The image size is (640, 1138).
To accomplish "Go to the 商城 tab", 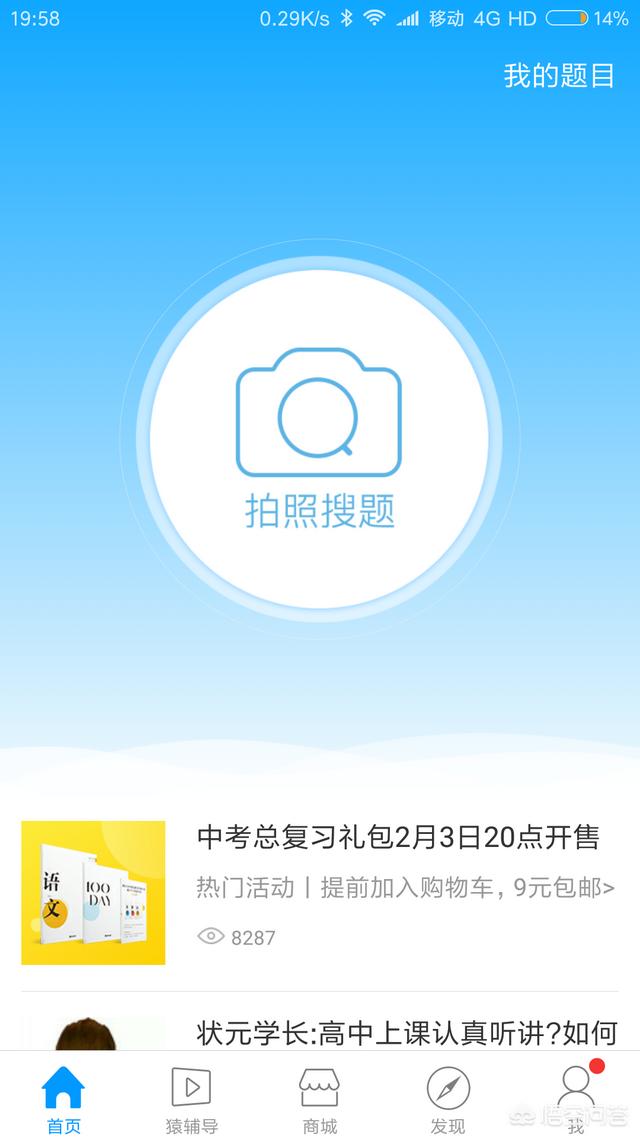I will tap(319, 1100).
